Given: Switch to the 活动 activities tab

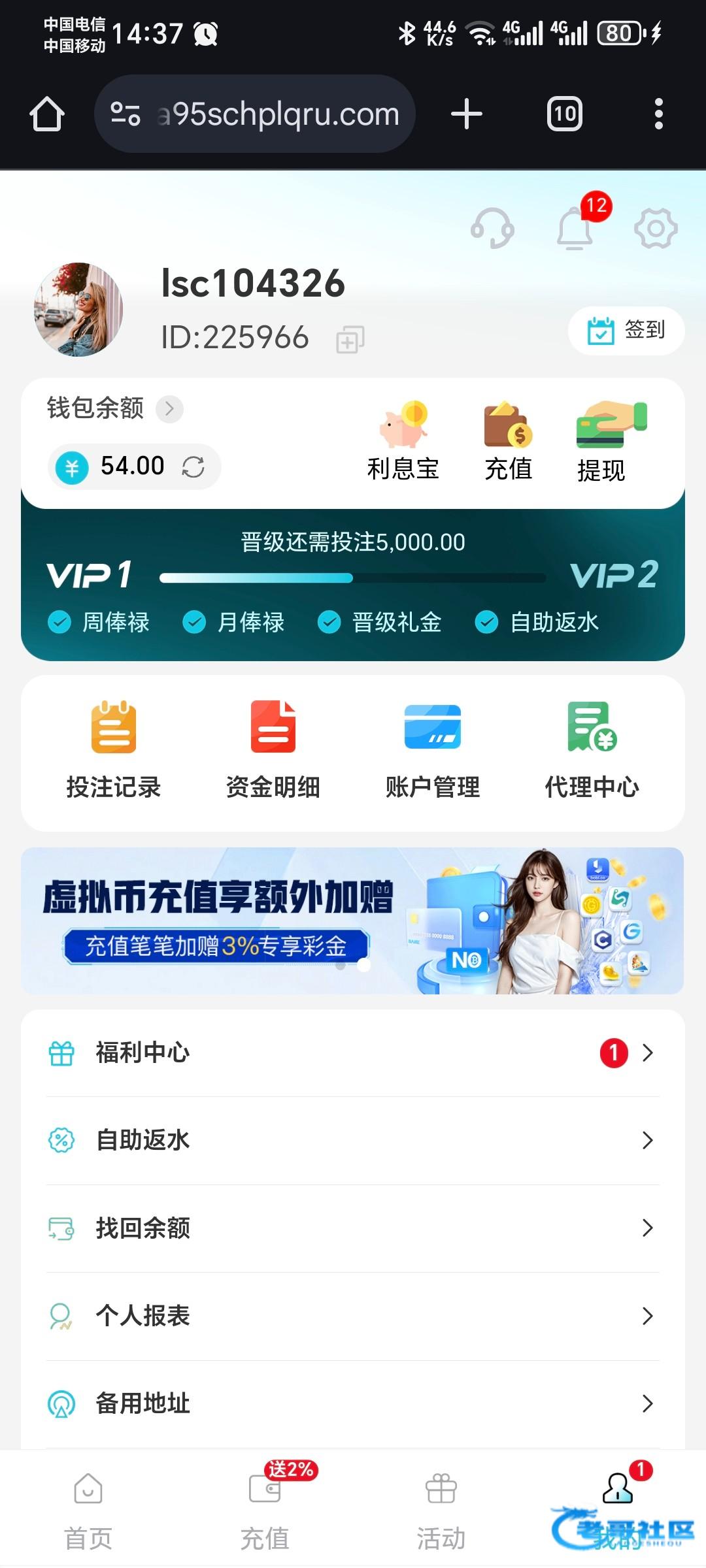Looking at the screenshot, I should [x=441, y=1511].
